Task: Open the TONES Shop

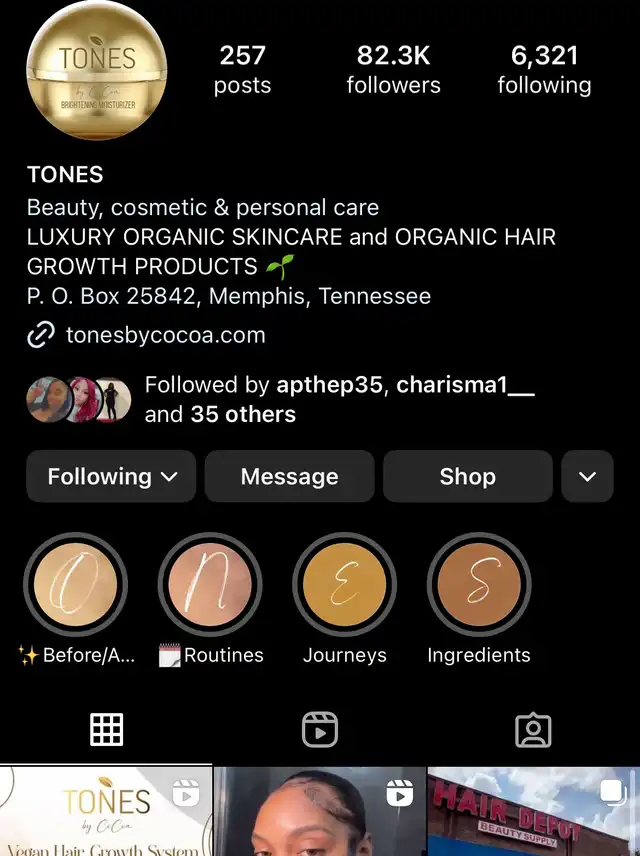Action: click(467, 476)
